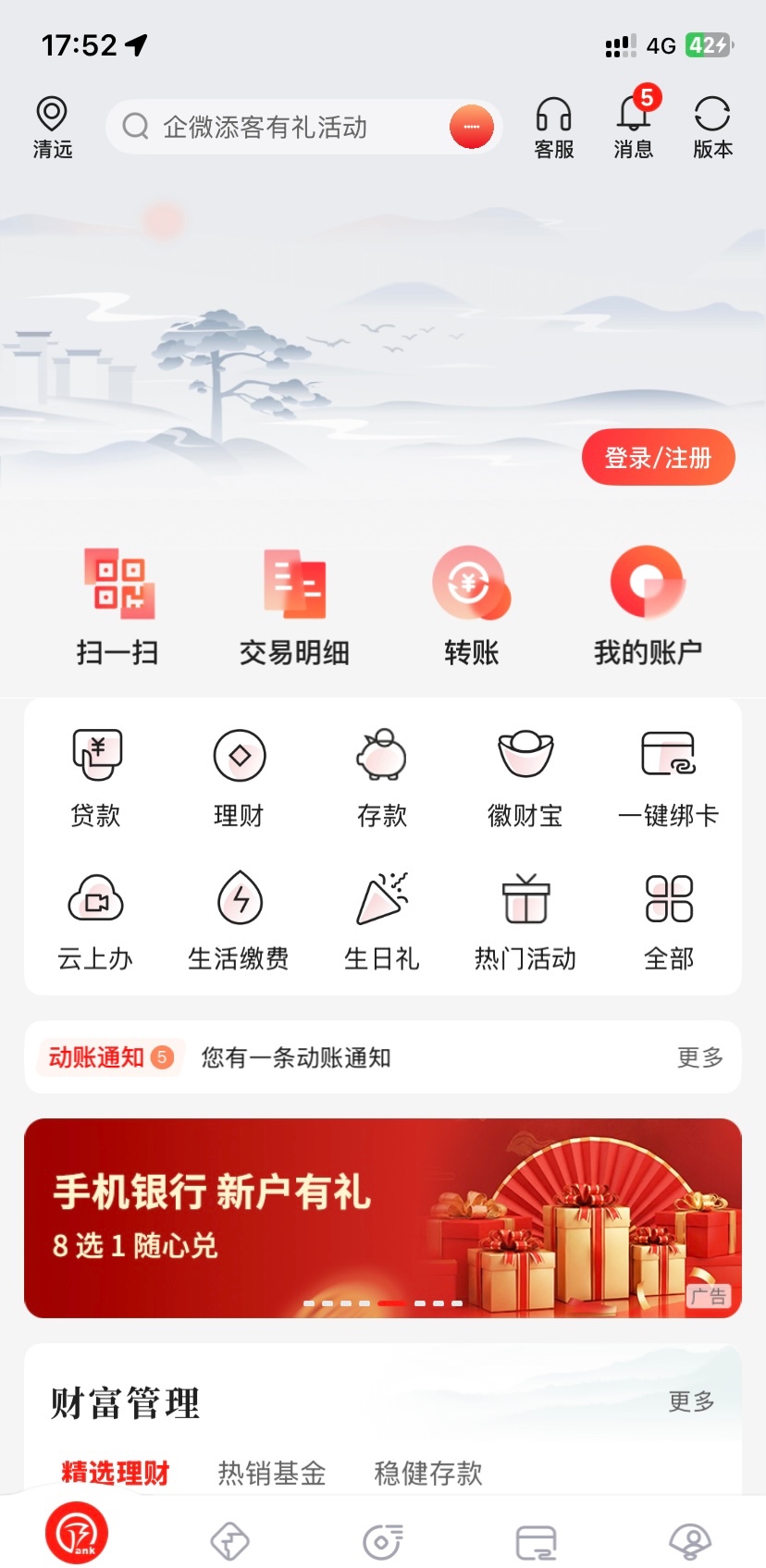Viewport: 766px width, 1568px height.
Task: Open 客服 customer service
Action: pyautogui.click(x=553, y=128)
